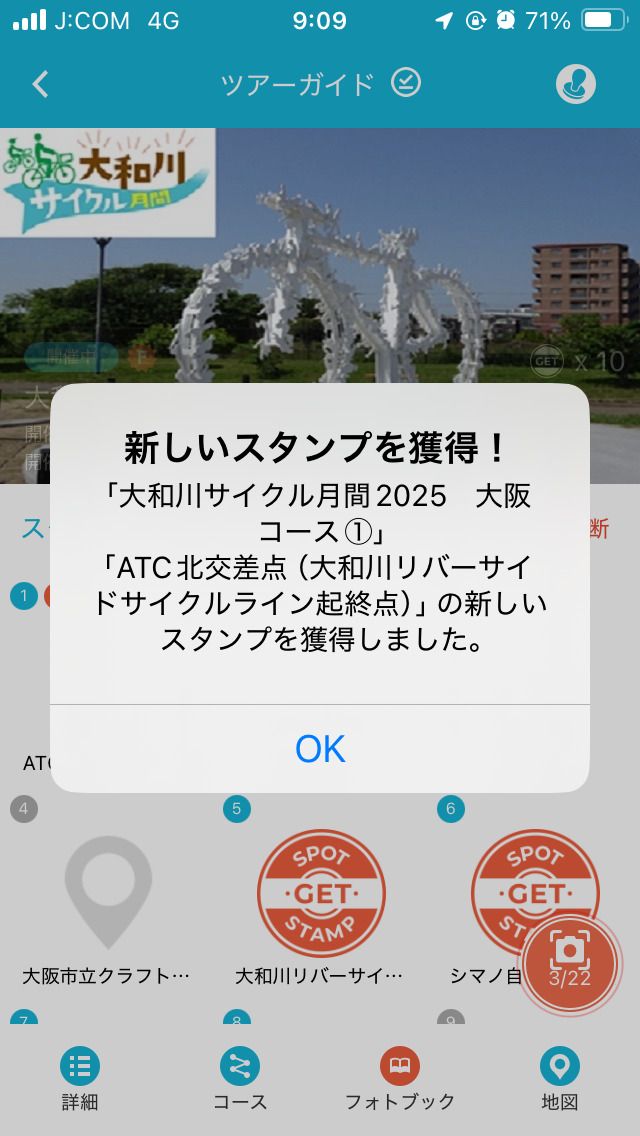This screenshot has height=1136, width=640.
Task: Switch to the コース tab
Action: 240,1078
